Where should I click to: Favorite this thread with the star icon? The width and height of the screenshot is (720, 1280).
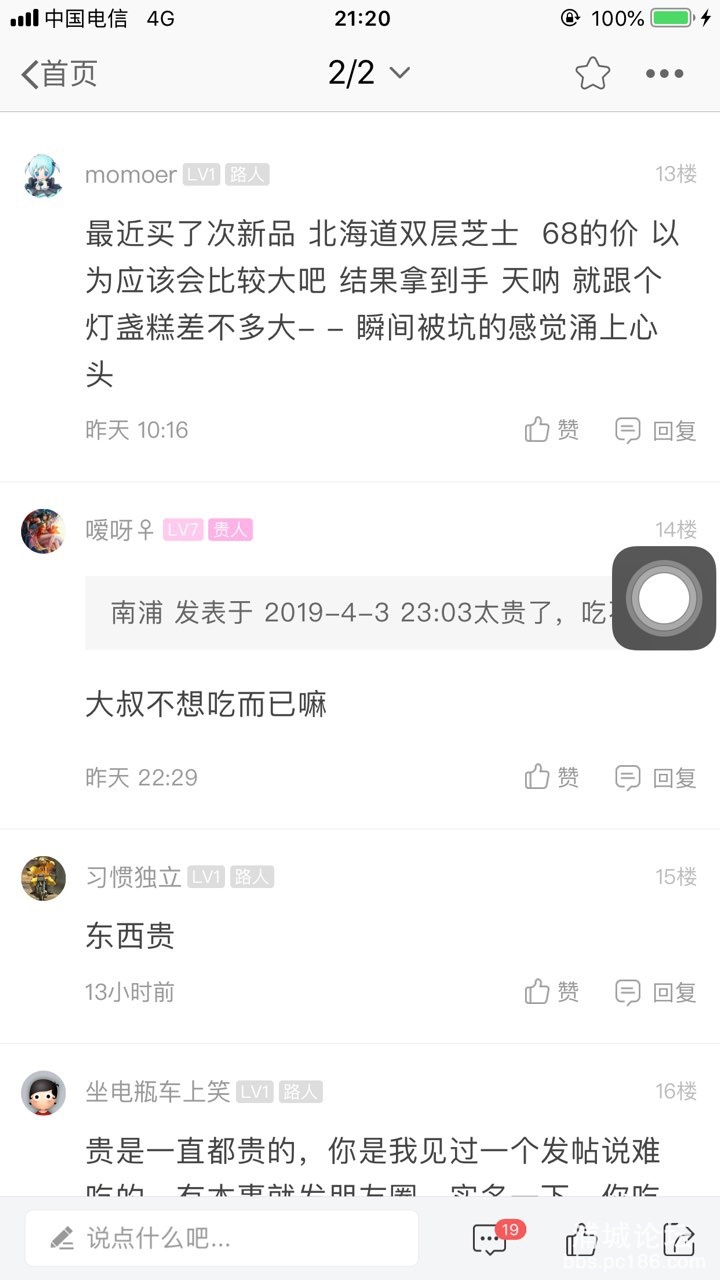(592, 73)
